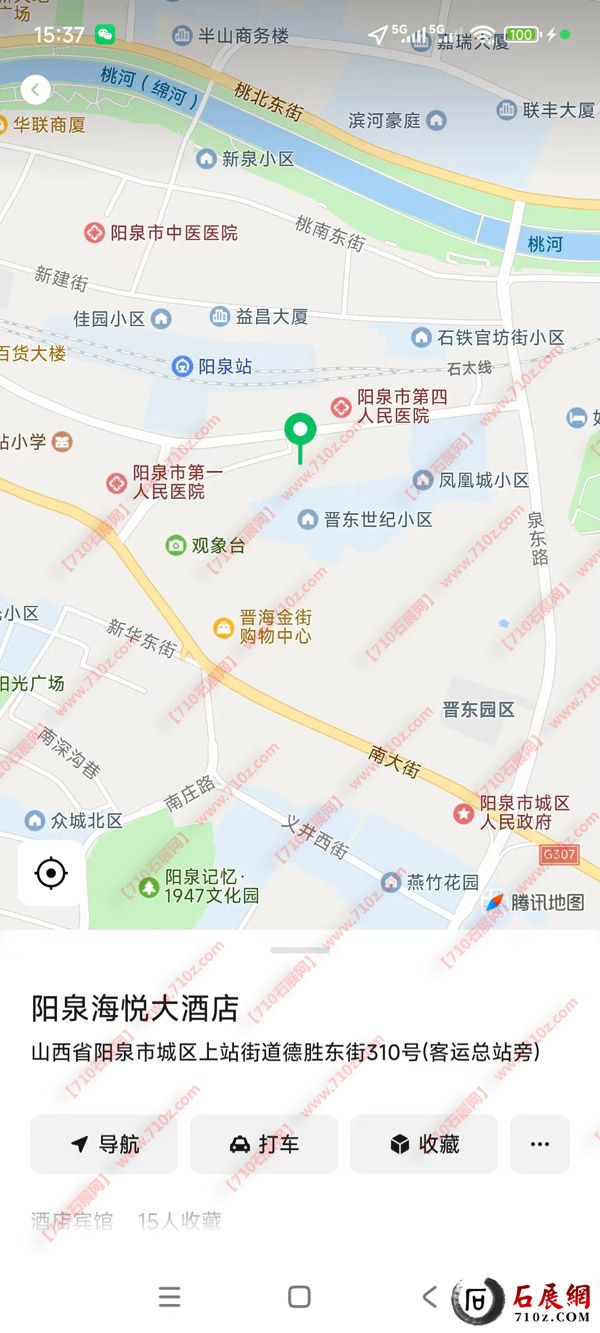Image resolution: width=600 pixels, height=1333 pixels.
Task: Recenter map on my current location
Action: (x=50, y=873)
